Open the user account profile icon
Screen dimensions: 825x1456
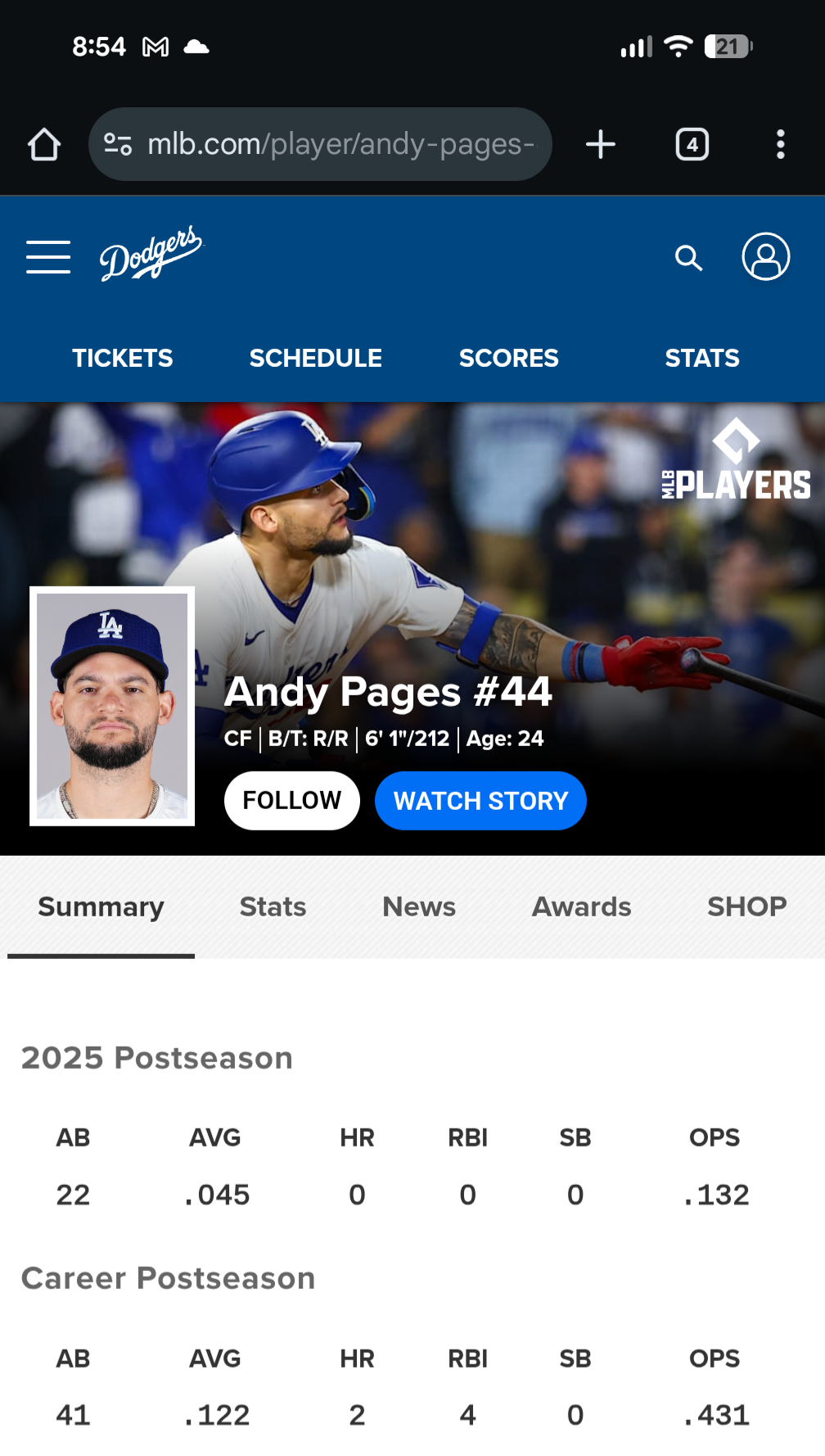765,257
